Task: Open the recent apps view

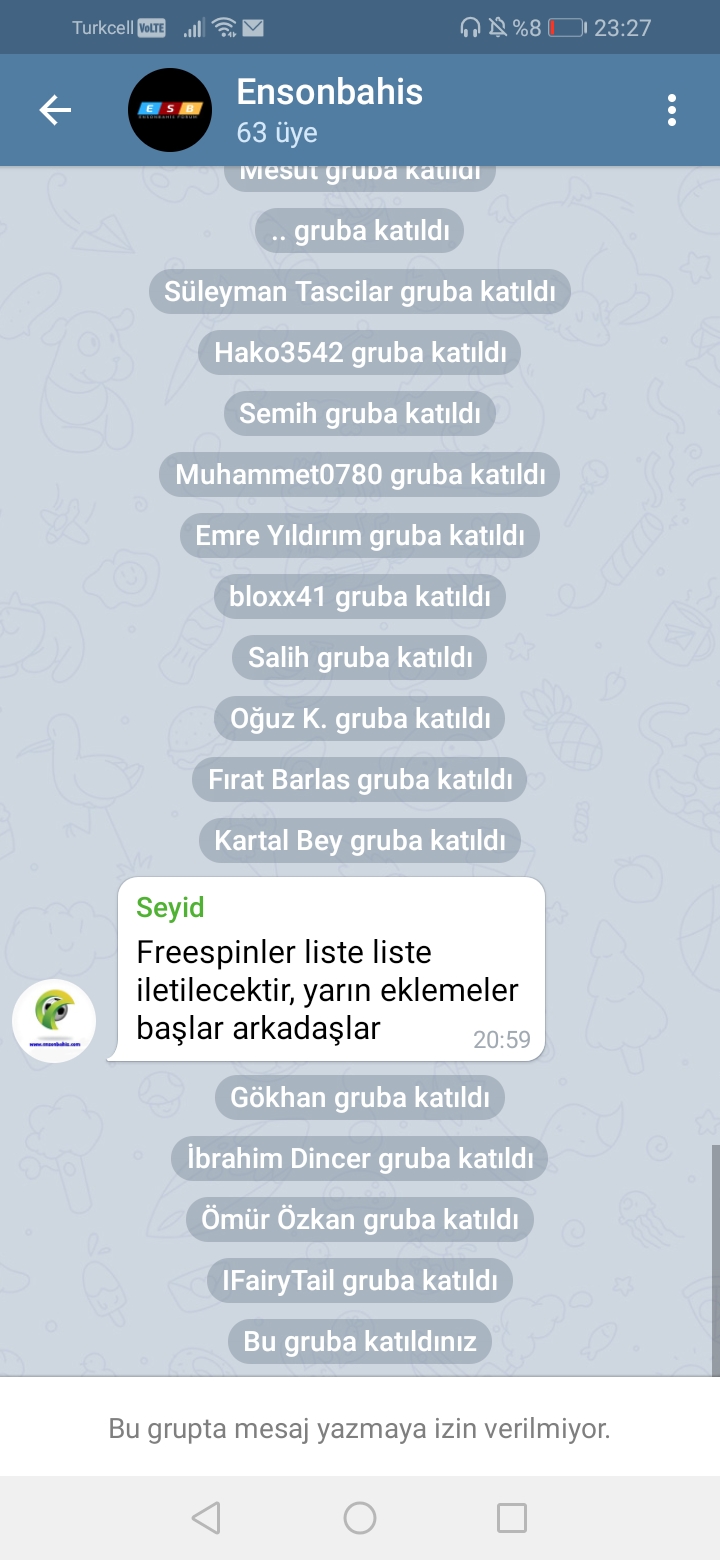Action: (512, 1518)
